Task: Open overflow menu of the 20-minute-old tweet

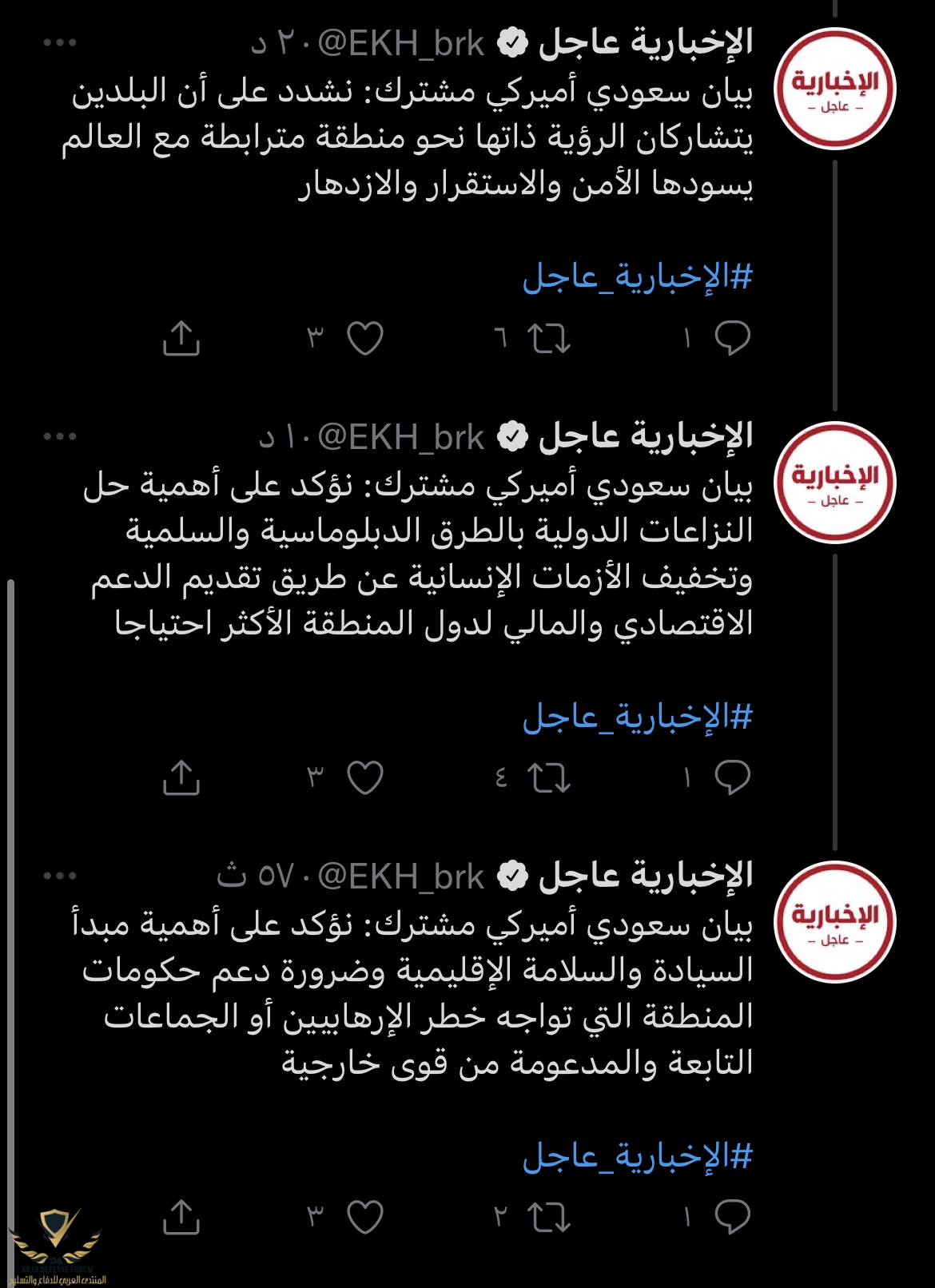Action: point(60,43)
